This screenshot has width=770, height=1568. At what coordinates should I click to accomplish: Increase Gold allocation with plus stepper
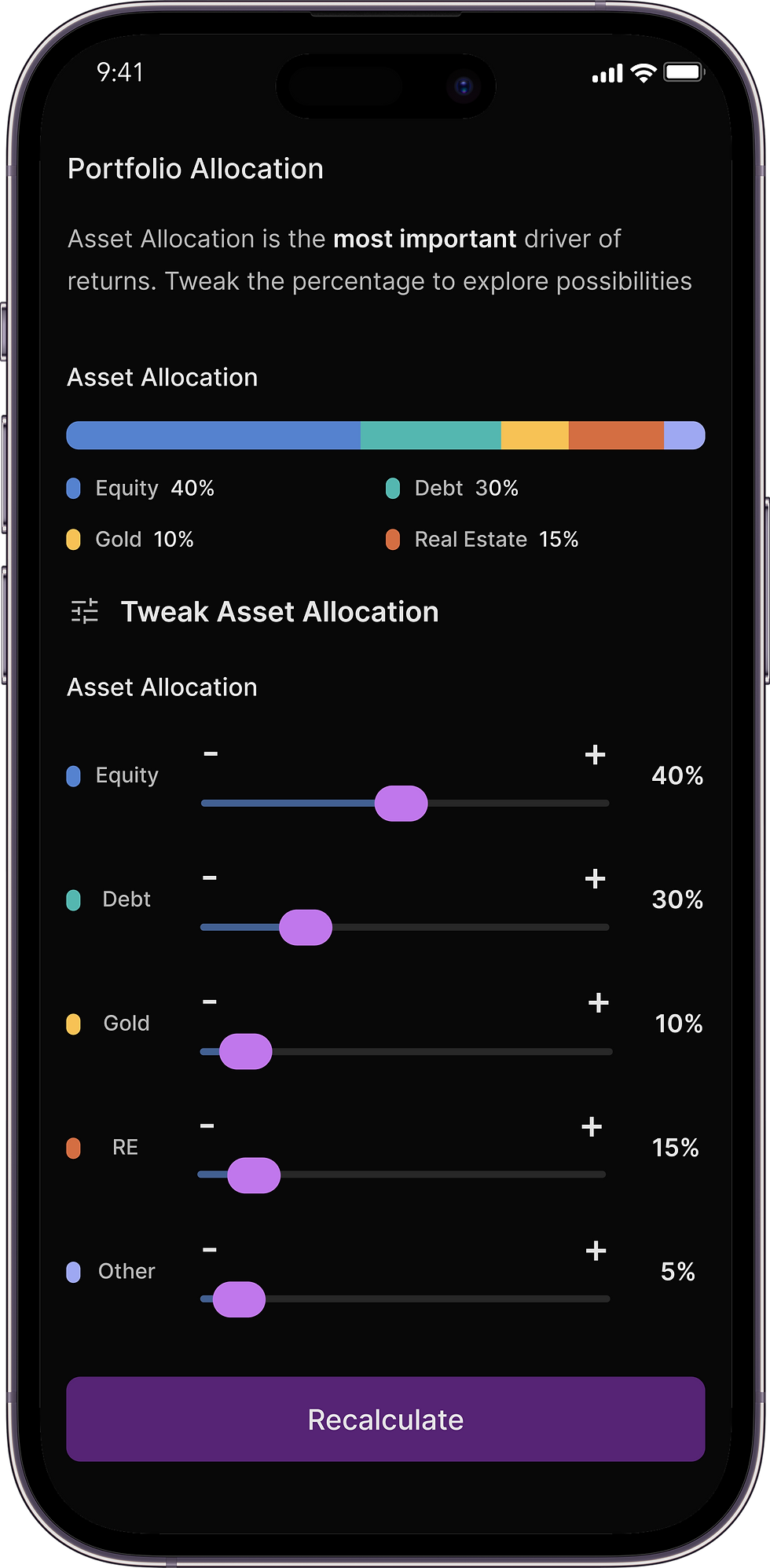pos(597,1002)
